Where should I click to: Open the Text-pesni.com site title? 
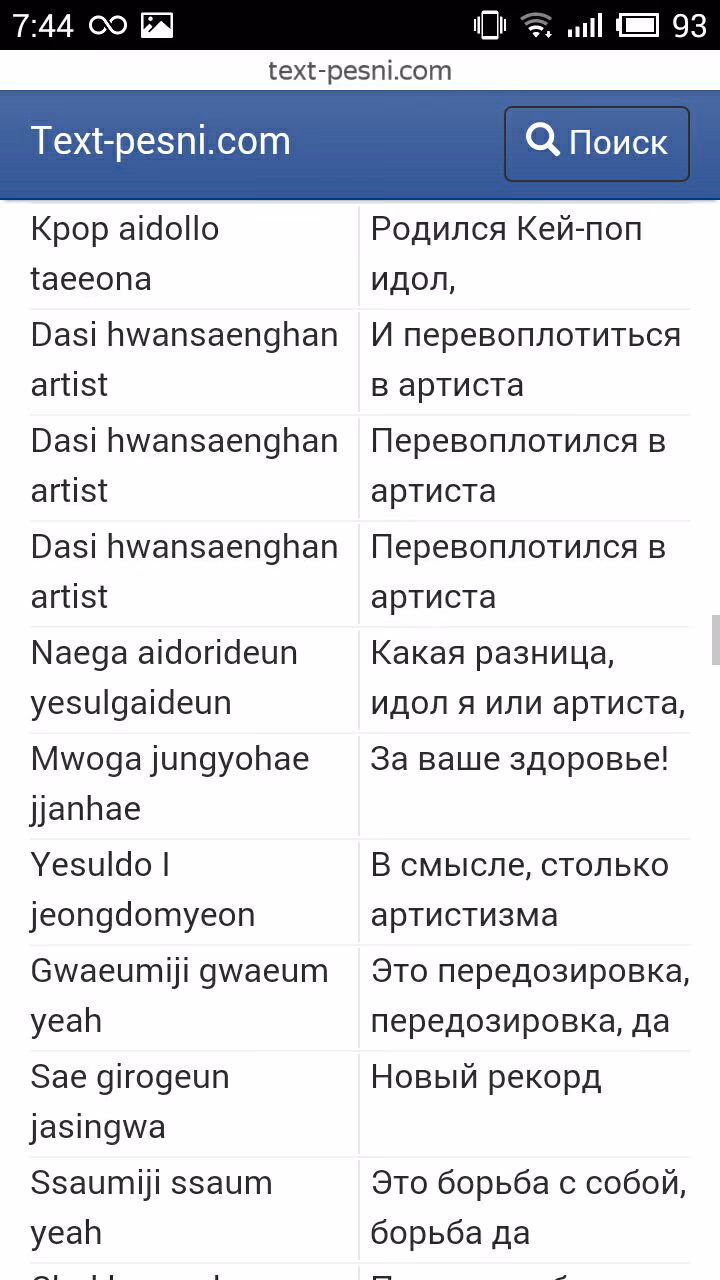[161, 141]
